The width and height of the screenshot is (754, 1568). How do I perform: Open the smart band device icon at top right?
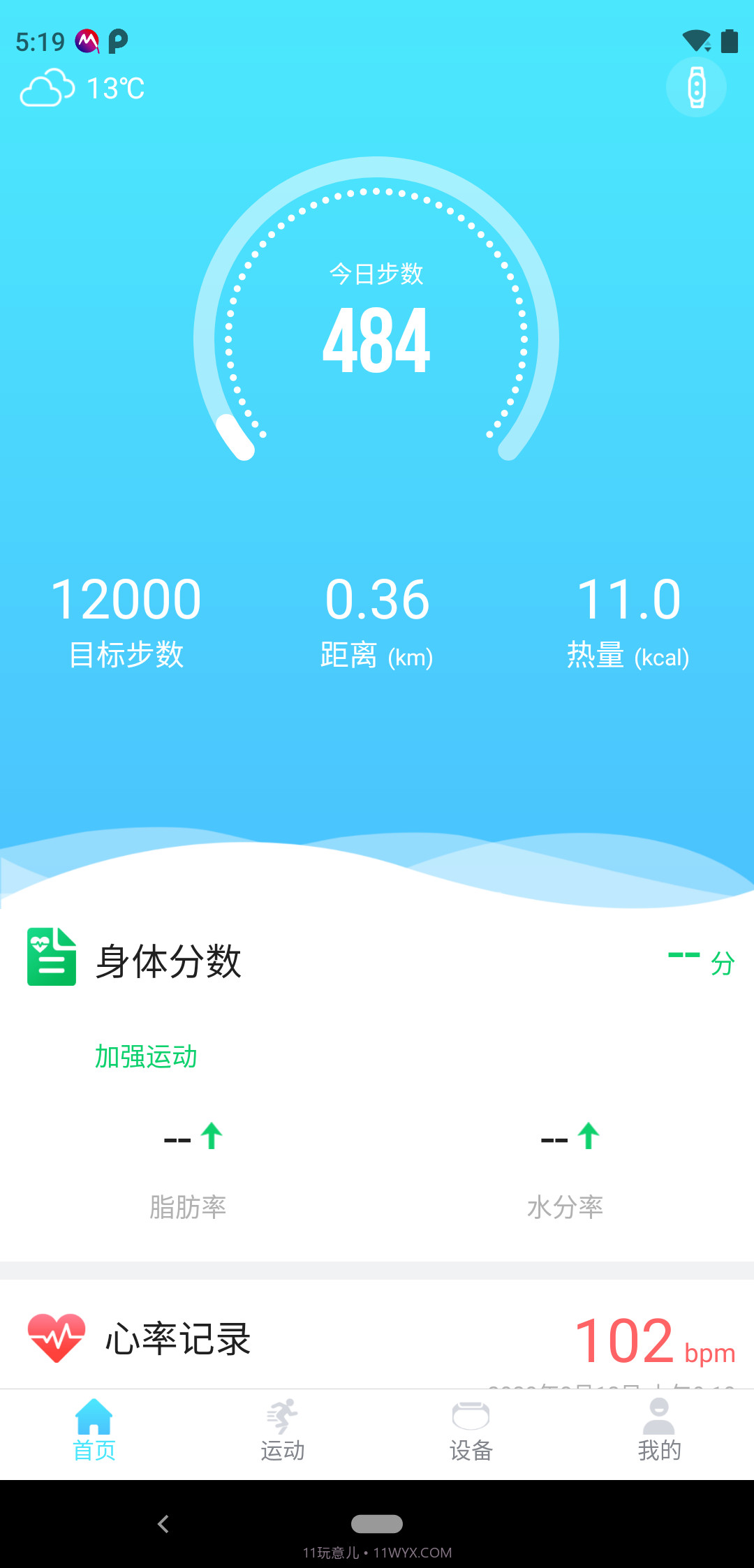tap(696, 86)
